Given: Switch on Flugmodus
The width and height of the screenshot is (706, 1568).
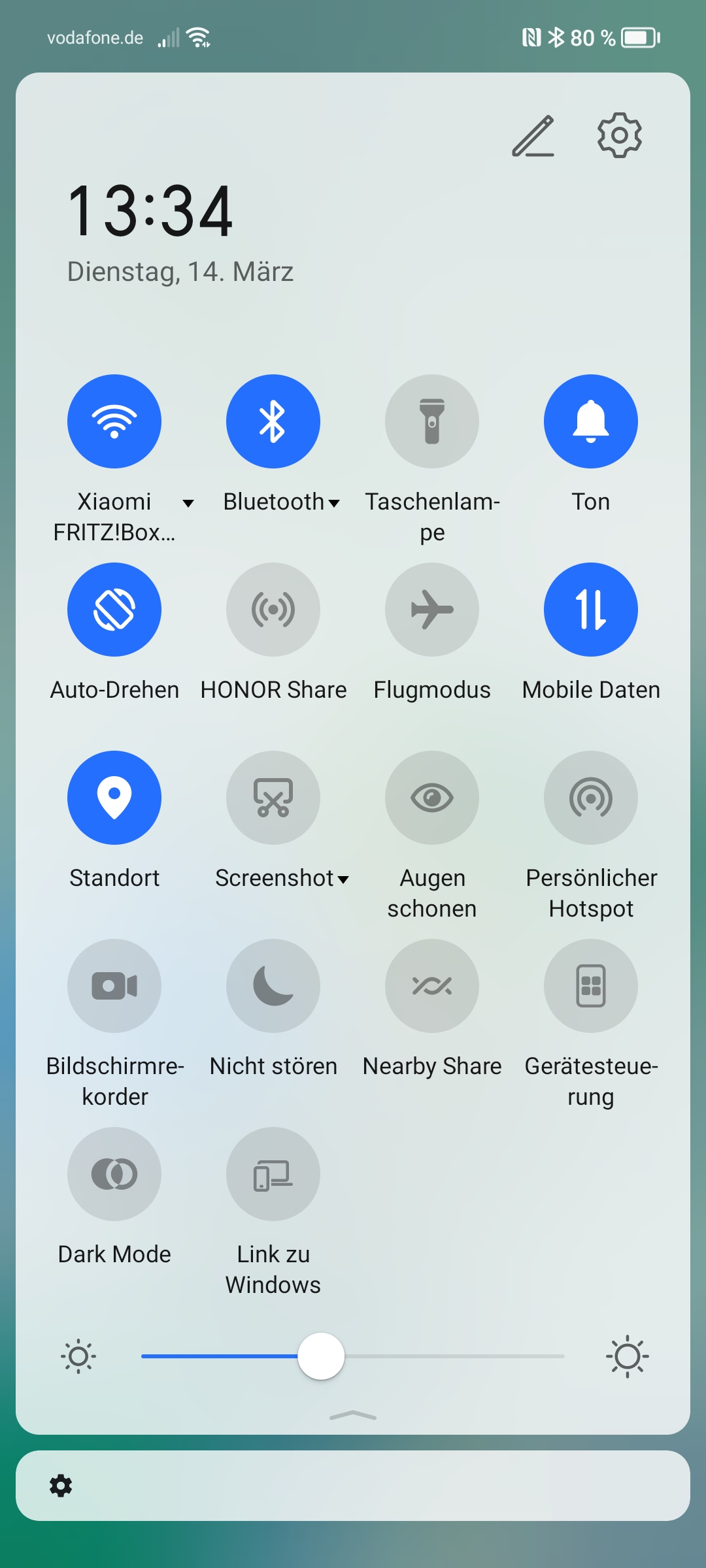Looking at the screenshot, I should click(432, 610).
